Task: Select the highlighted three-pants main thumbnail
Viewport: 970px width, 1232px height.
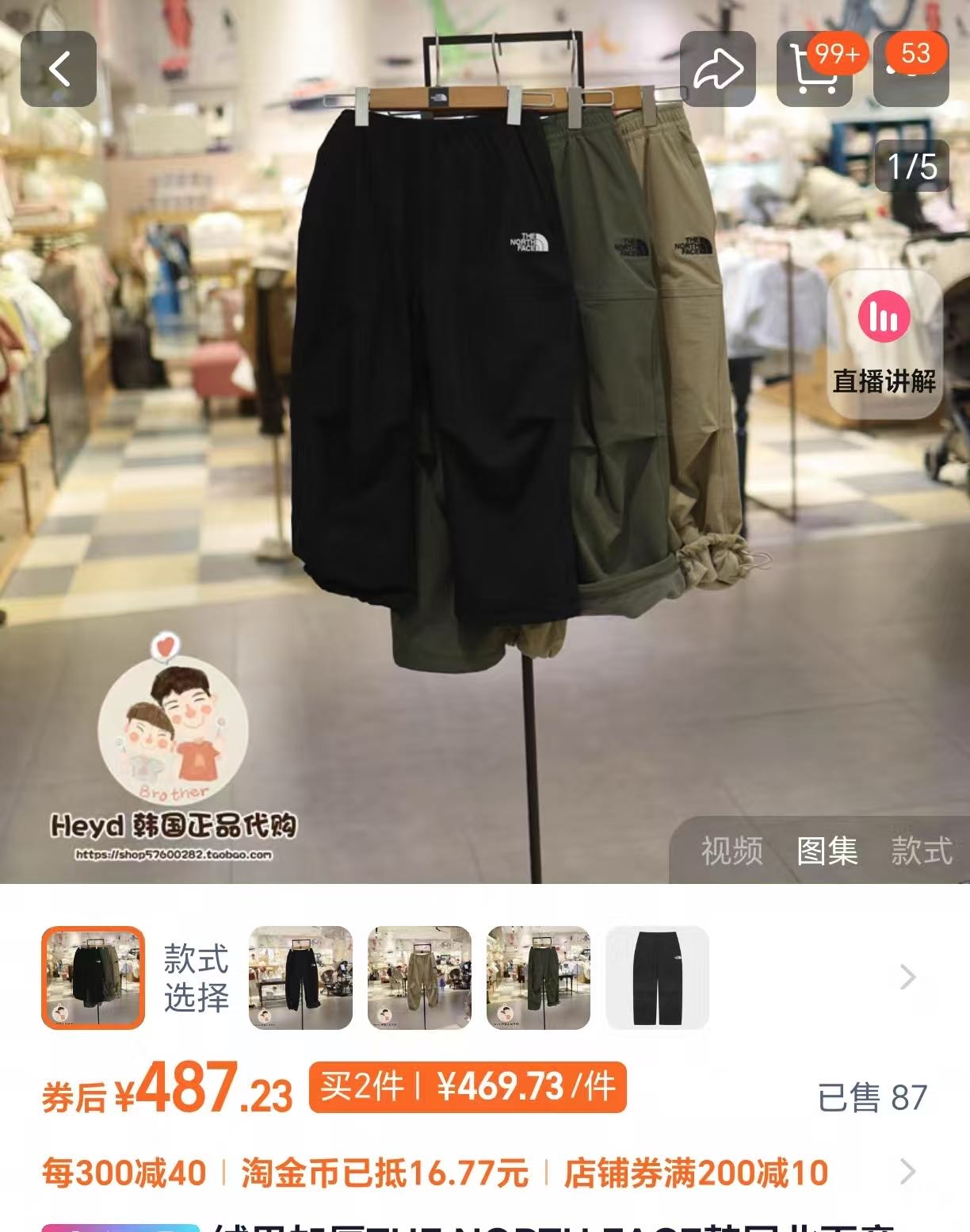Action: 93,978
